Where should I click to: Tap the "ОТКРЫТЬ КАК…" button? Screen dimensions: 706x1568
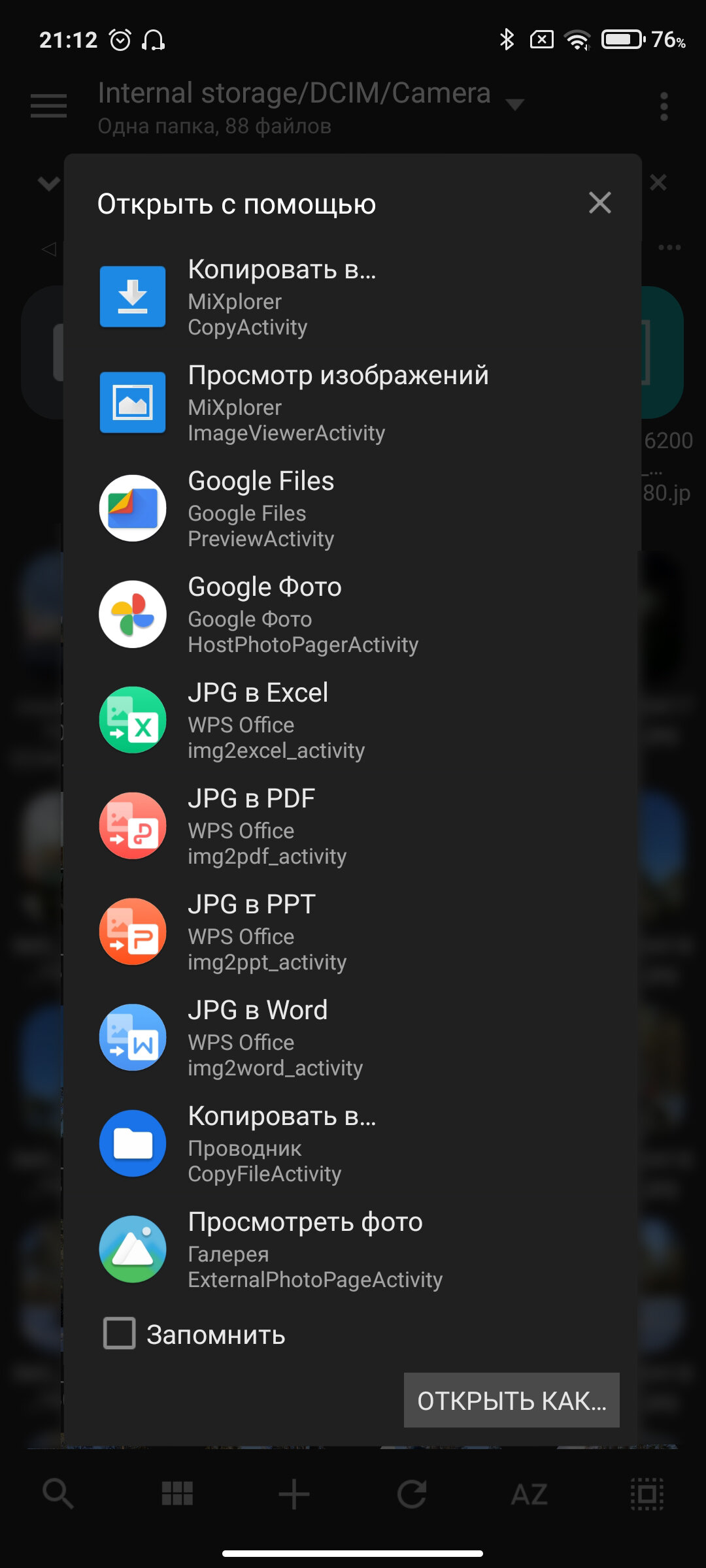pos(512,1400)
